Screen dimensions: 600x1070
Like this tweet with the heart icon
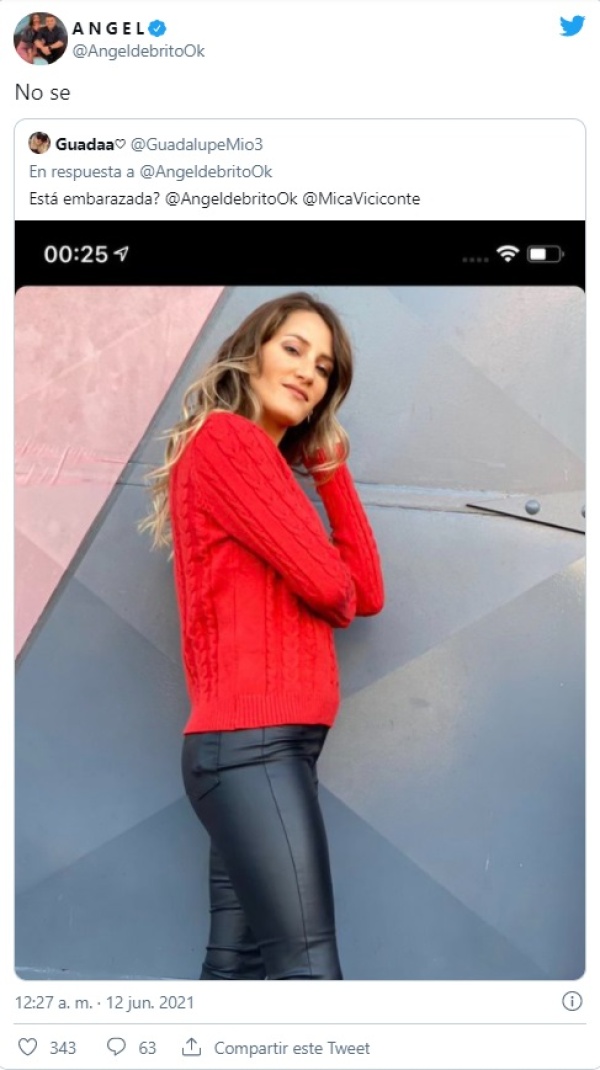pyautogui.click(x=28, y=1047)
